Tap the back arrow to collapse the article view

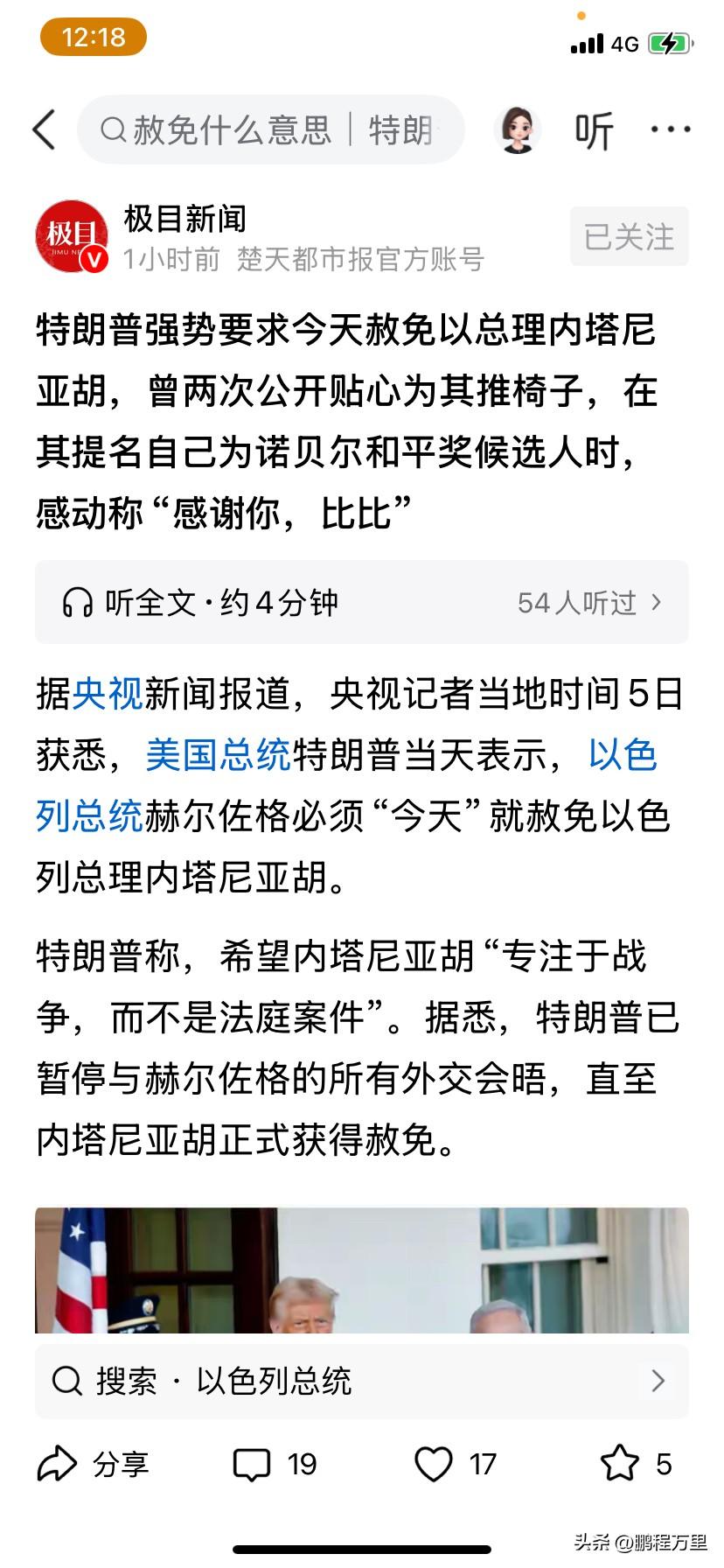(43, 129)
